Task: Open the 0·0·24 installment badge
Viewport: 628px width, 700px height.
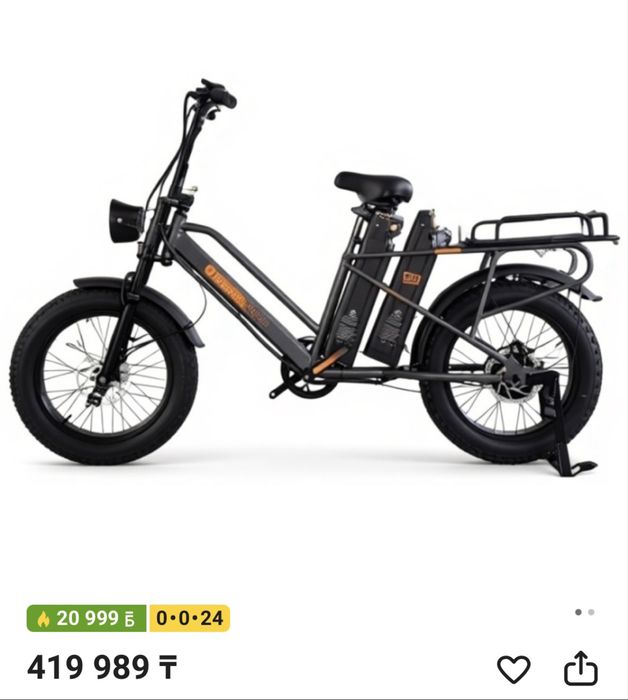Action: (189, 618)
